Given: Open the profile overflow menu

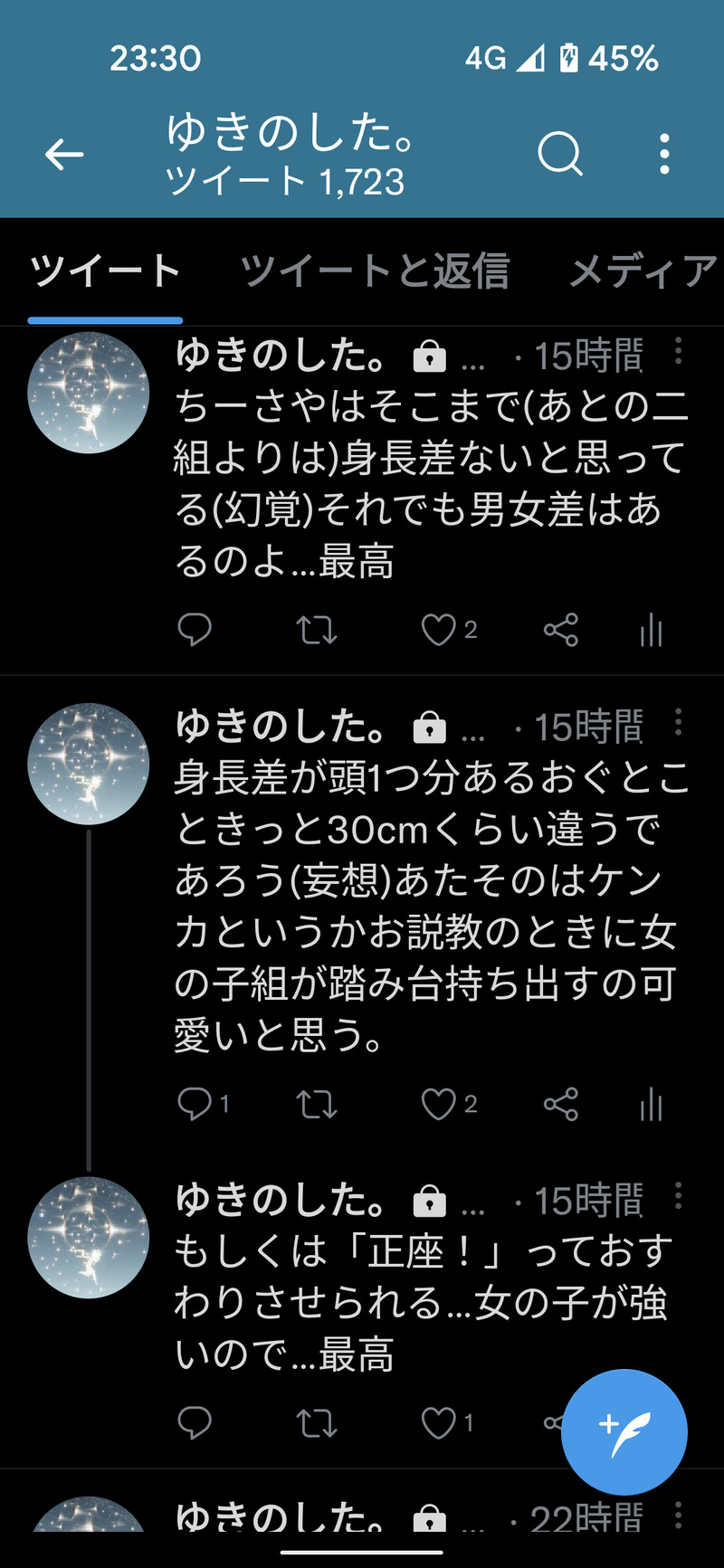Looking at the screenshot, I should 665,154.
